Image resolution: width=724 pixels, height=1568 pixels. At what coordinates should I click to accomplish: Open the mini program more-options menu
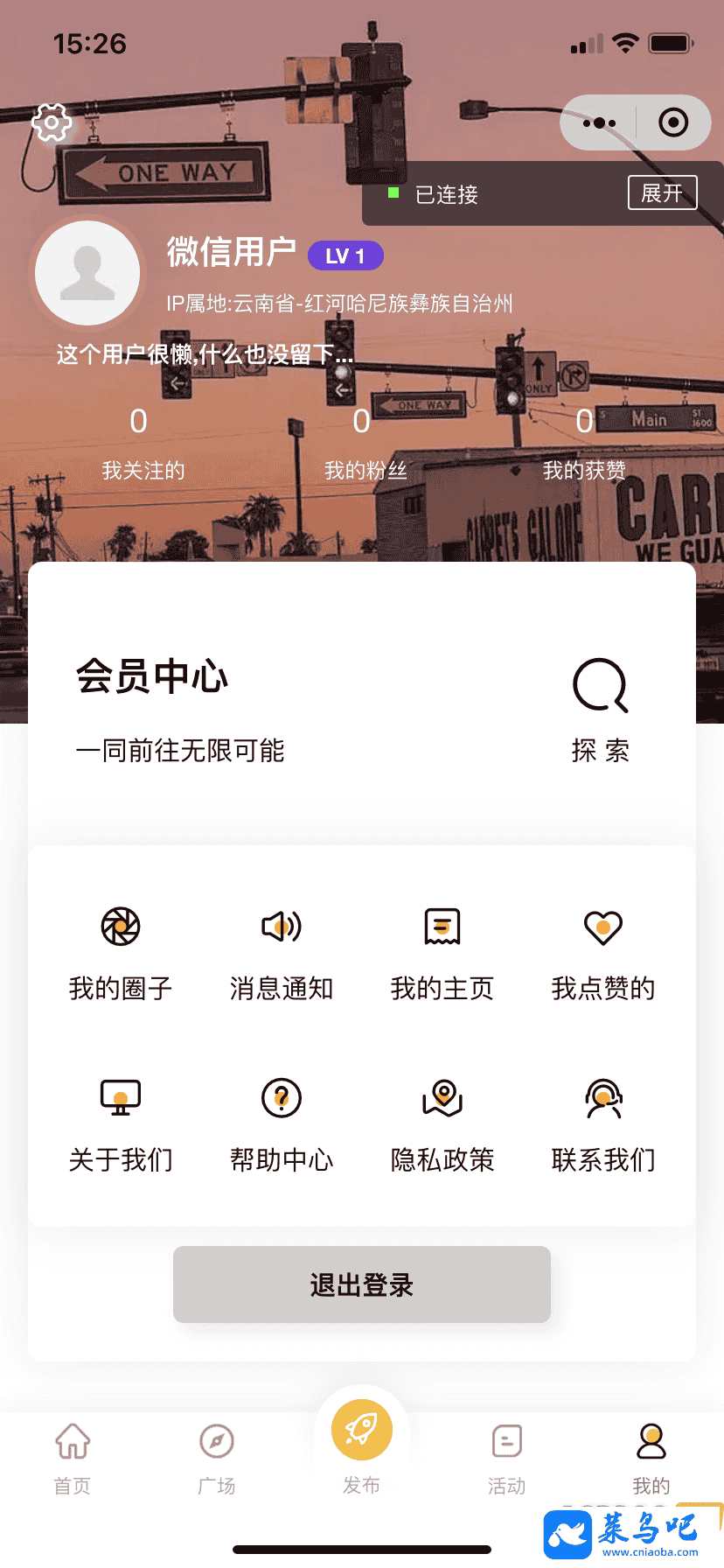coord(599,122)
